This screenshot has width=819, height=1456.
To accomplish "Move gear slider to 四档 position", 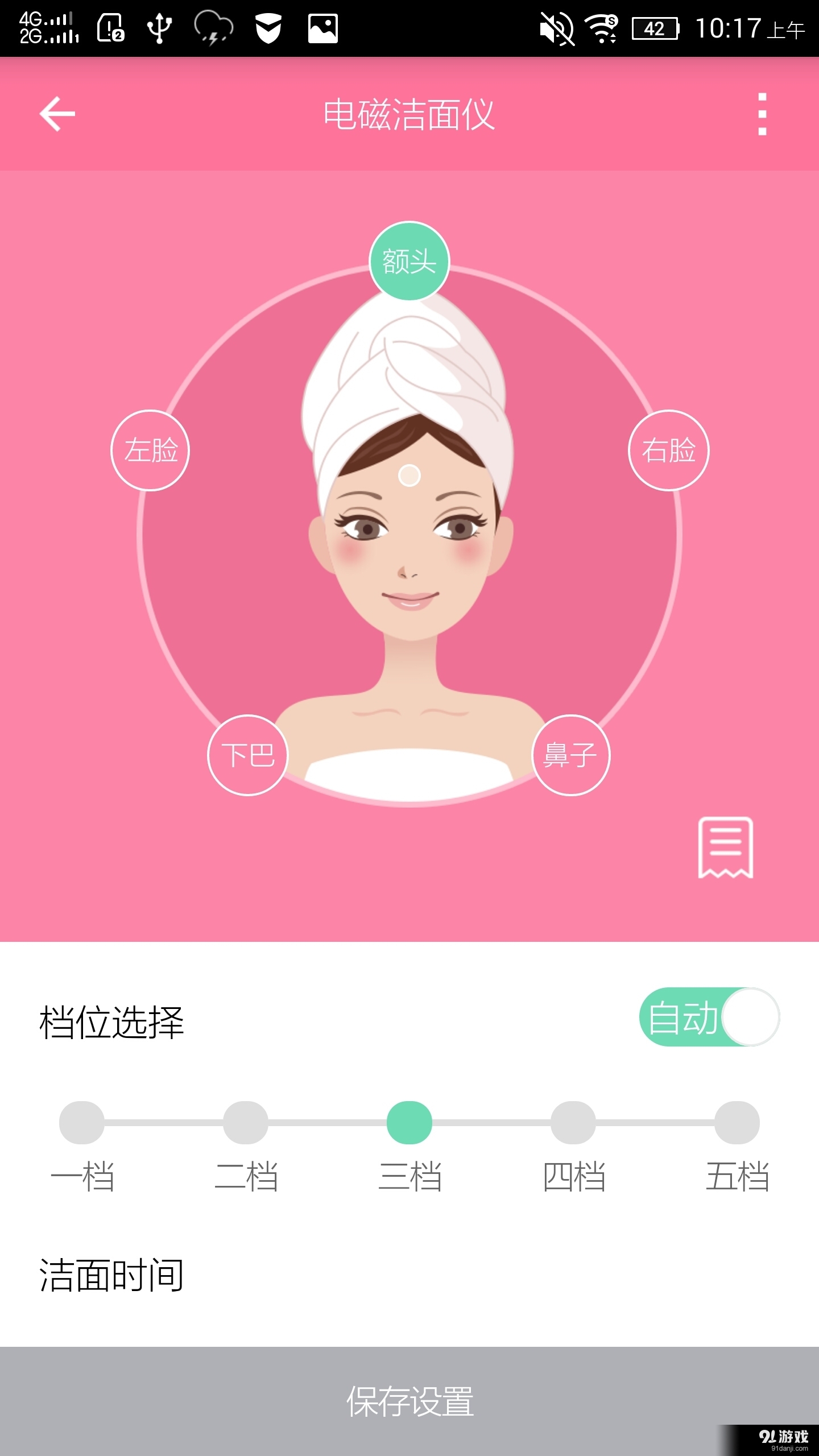I will (x=573, y=1123).
